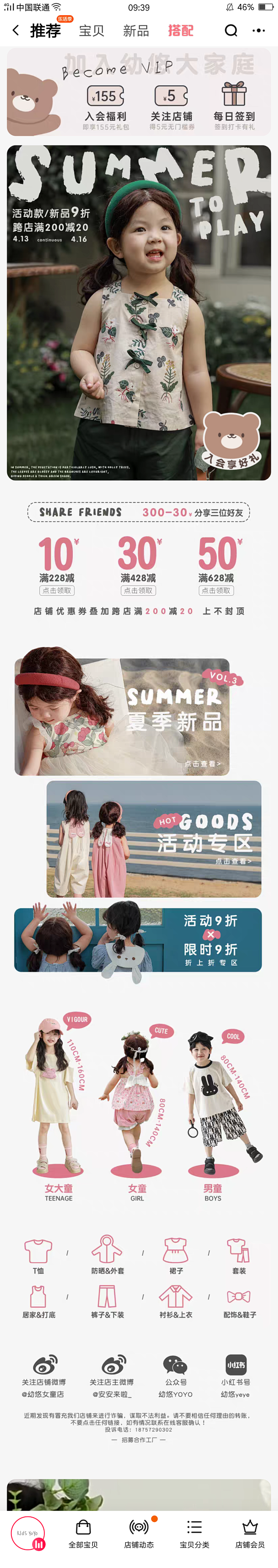Open the shop search icon

(231, 30)
